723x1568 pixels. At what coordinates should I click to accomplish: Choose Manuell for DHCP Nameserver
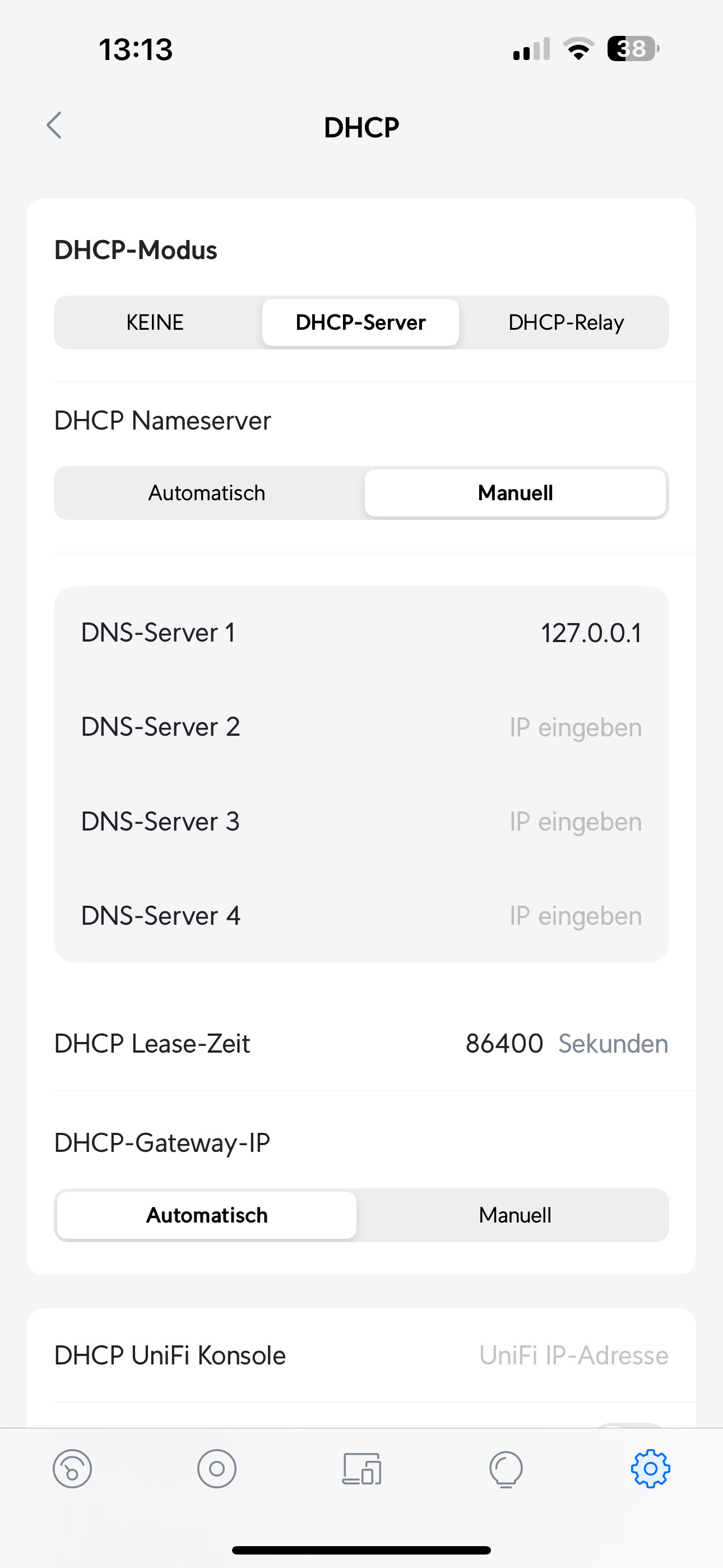point(515,493)
